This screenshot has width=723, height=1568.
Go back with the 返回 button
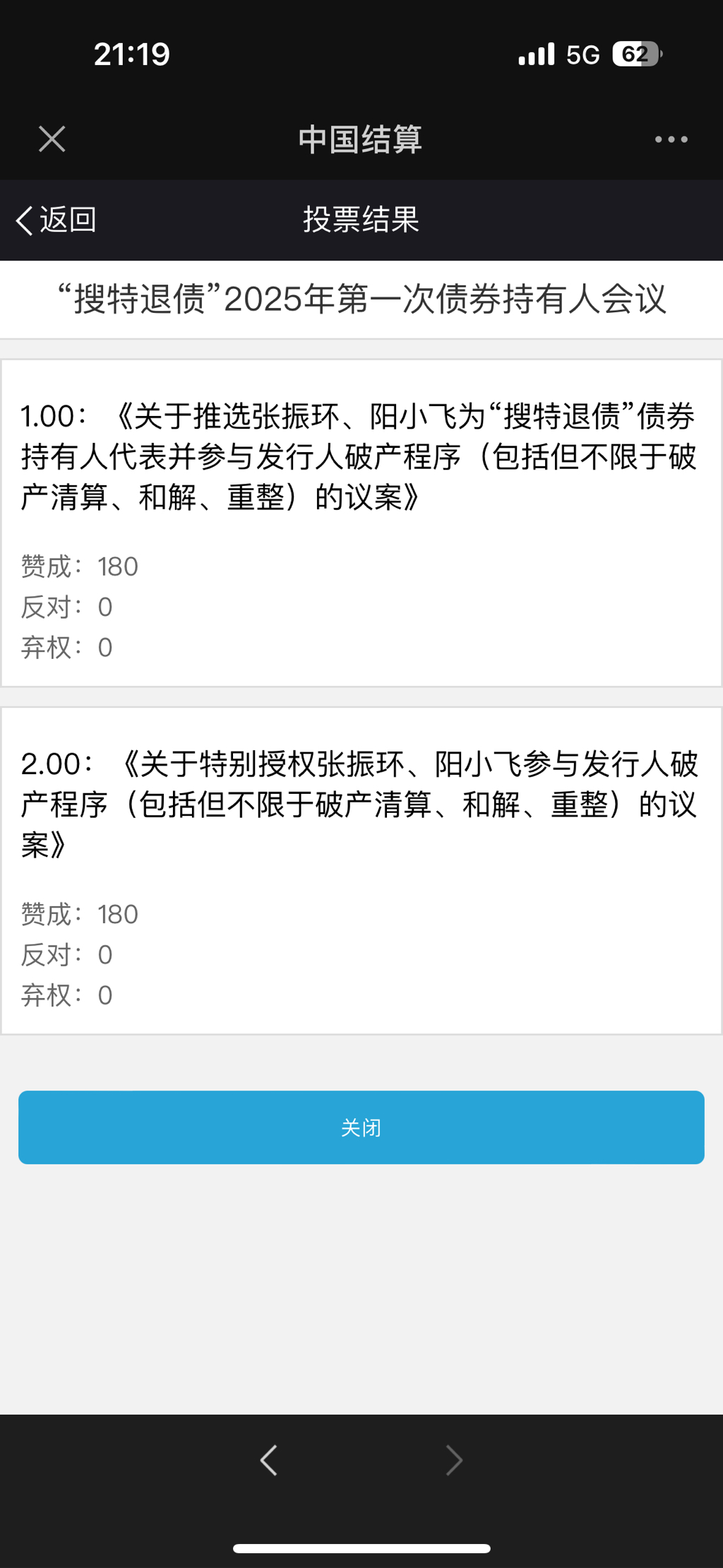[x=56, y=220]
